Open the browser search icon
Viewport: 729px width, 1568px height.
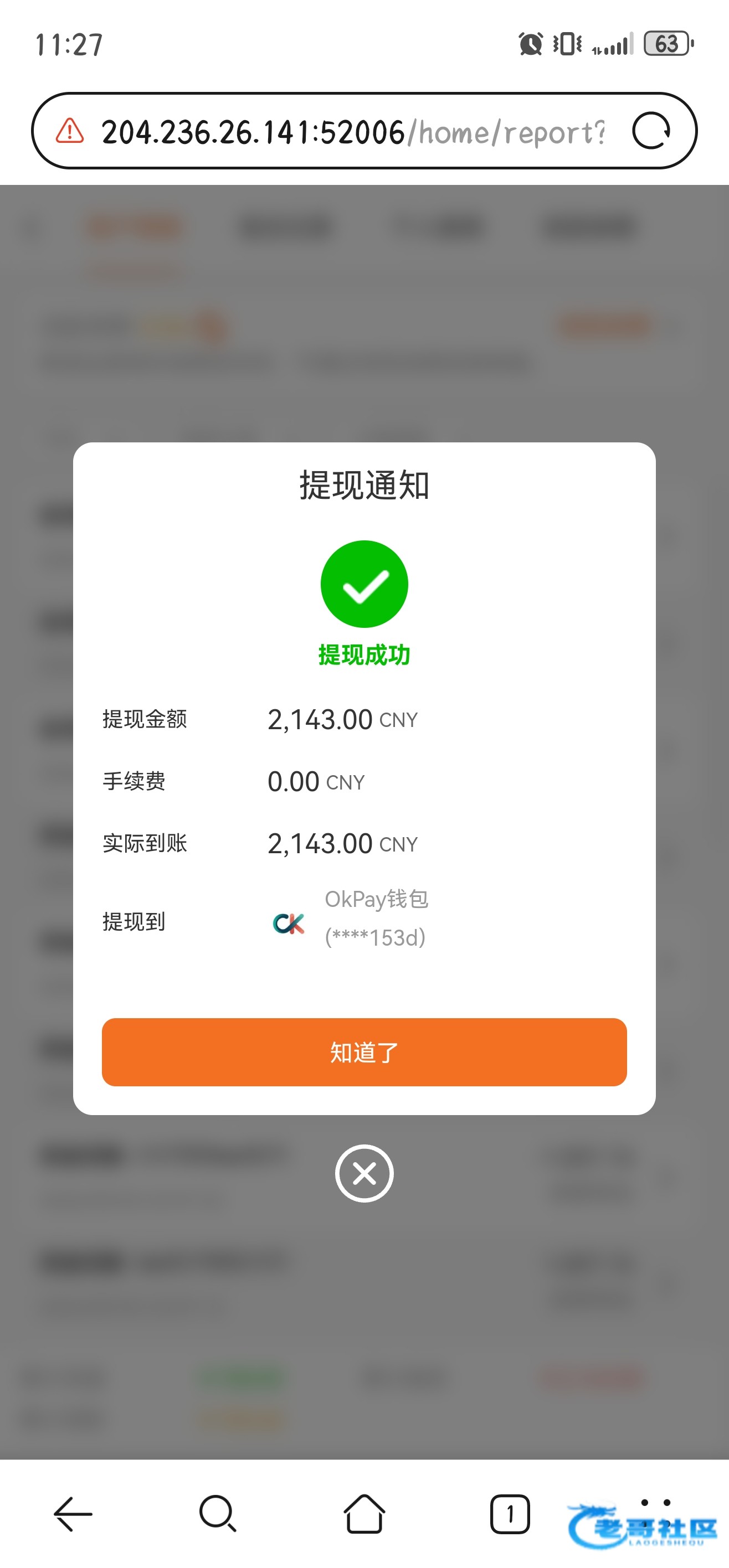pos(217,1513)
